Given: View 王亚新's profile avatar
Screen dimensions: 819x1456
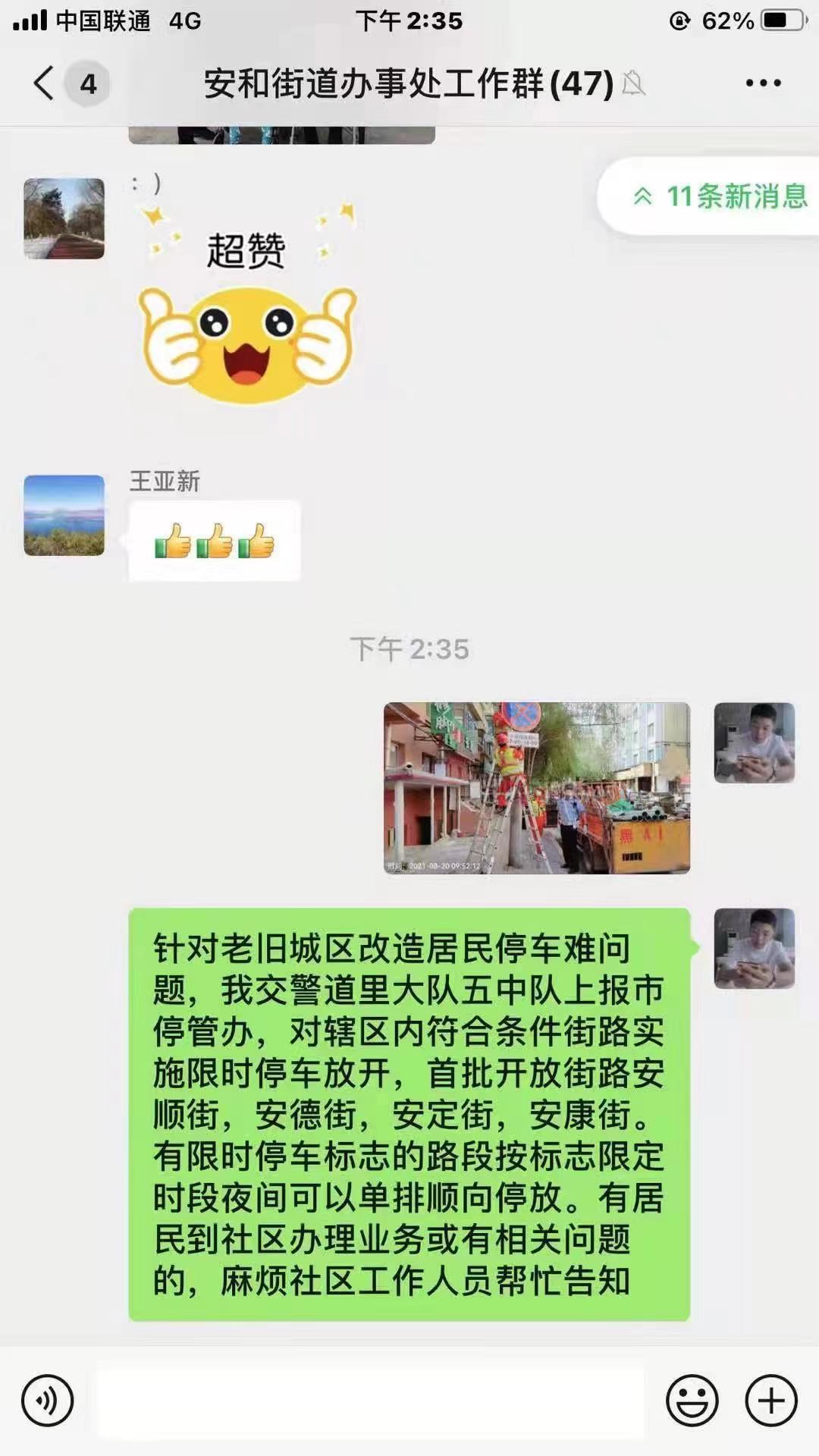Looking at the screenshot, I should coord(64,516).
